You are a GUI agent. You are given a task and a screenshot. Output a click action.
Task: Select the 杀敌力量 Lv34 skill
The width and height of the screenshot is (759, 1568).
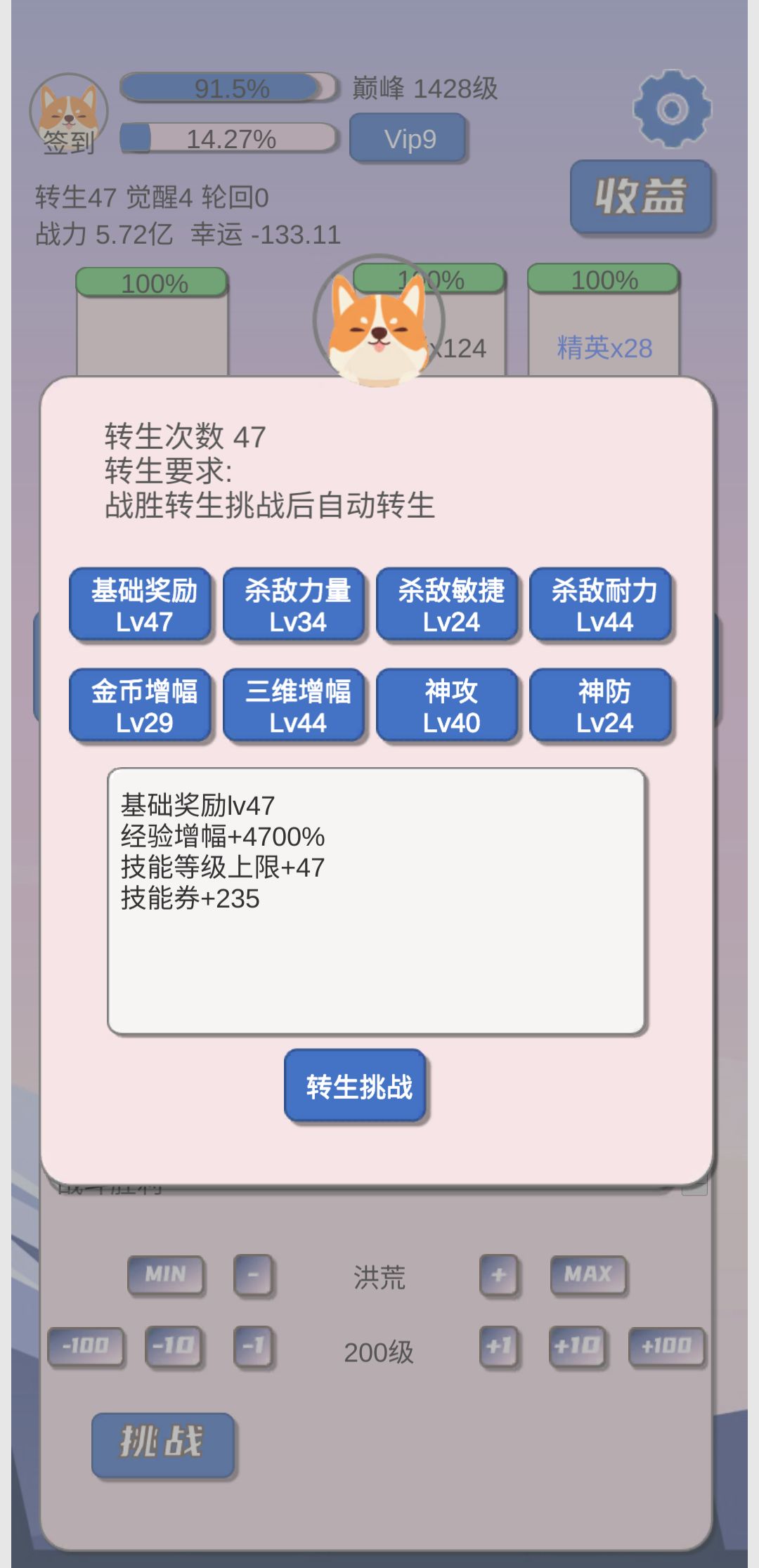[x=293, y=606]
